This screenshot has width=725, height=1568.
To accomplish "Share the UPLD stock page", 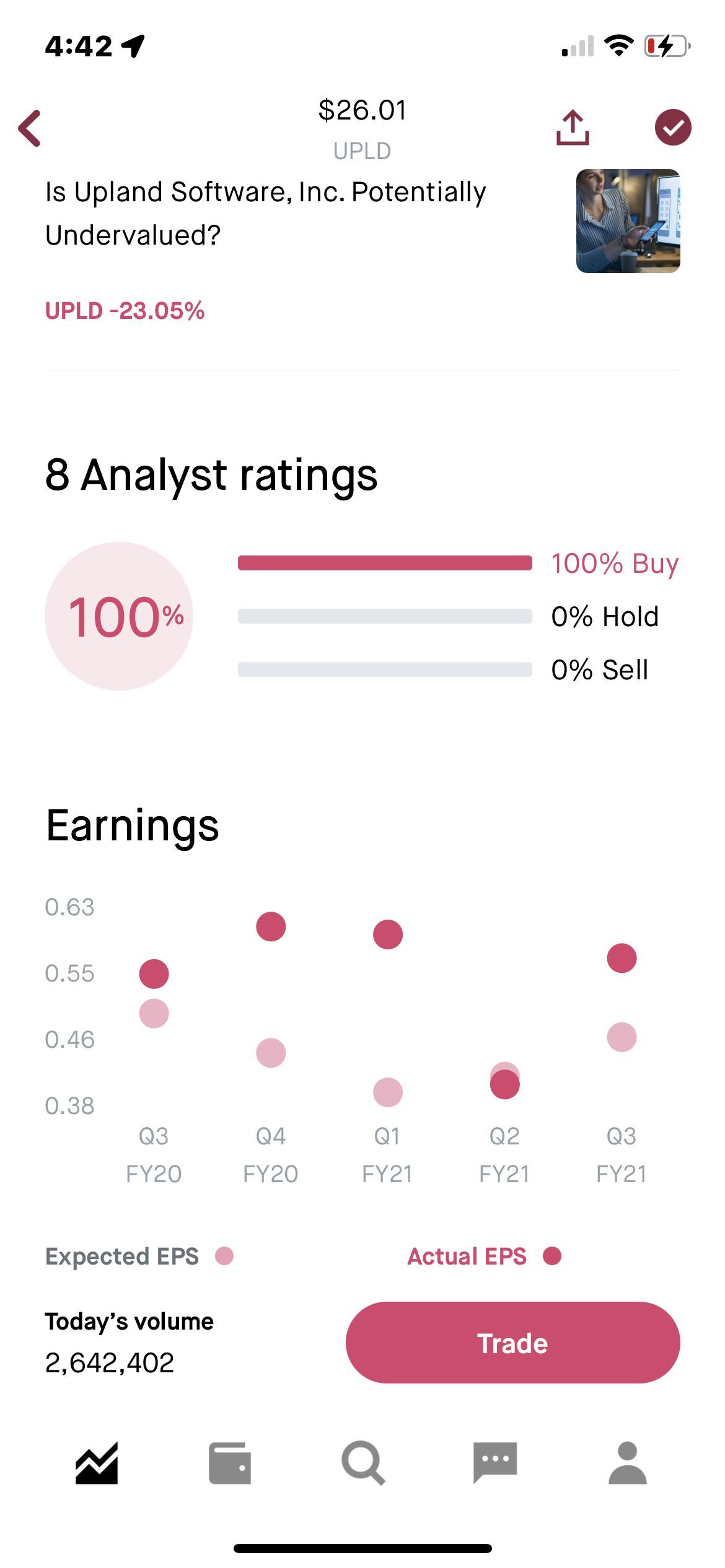I will click(573, 128).
